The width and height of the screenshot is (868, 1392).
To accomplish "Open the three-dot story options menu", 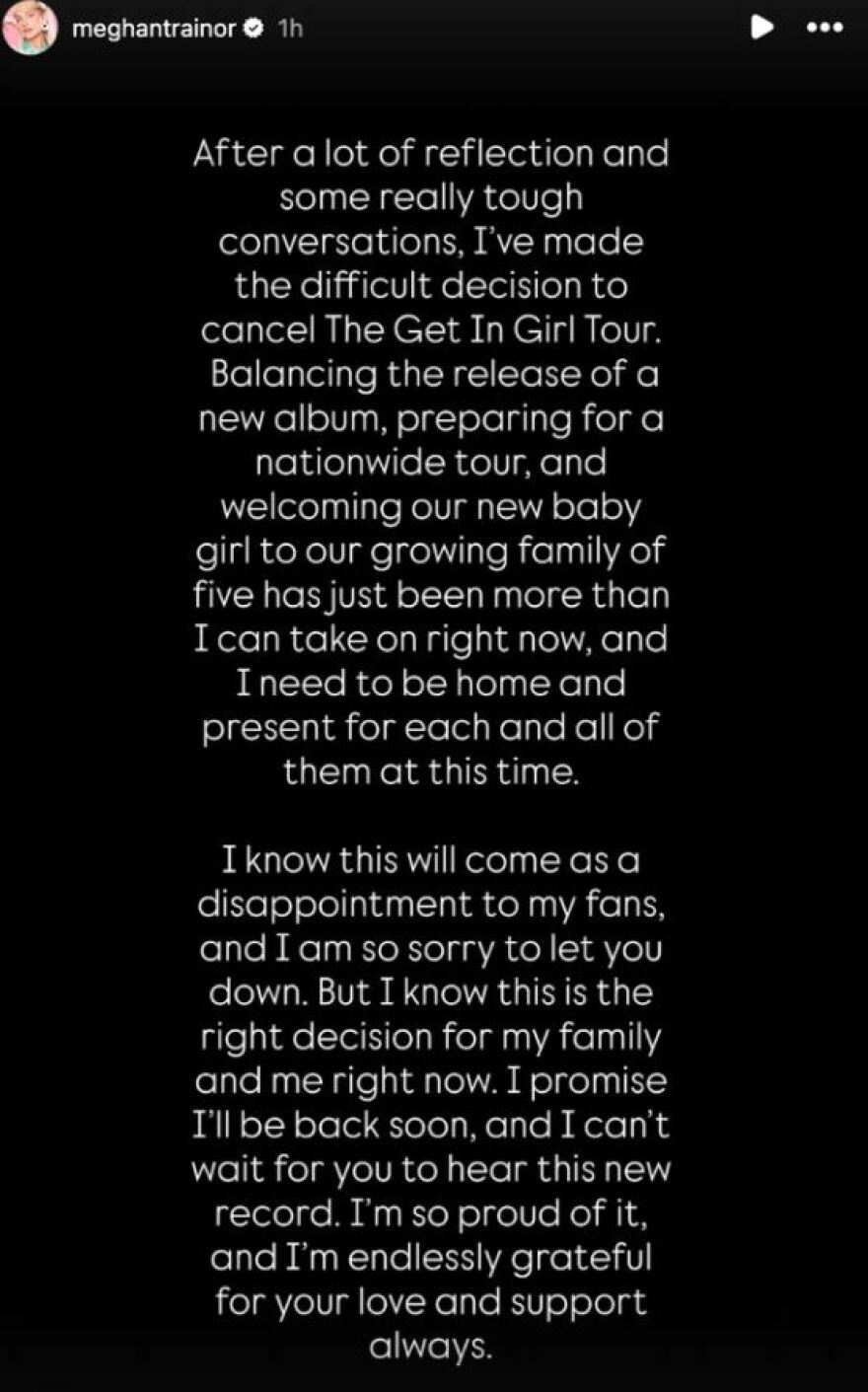I will pyautogui.click(x=824, y=27).
